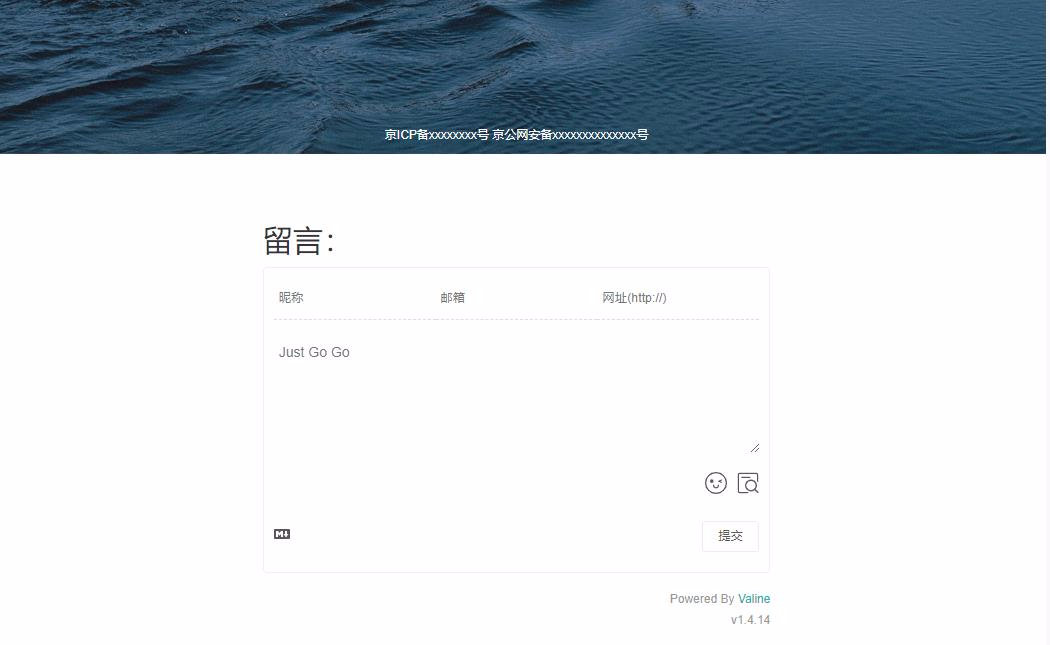This screenshot has height=645, width=1050.
Task: Open the Markdown guide icon
Action: click(x=282, y=534)
